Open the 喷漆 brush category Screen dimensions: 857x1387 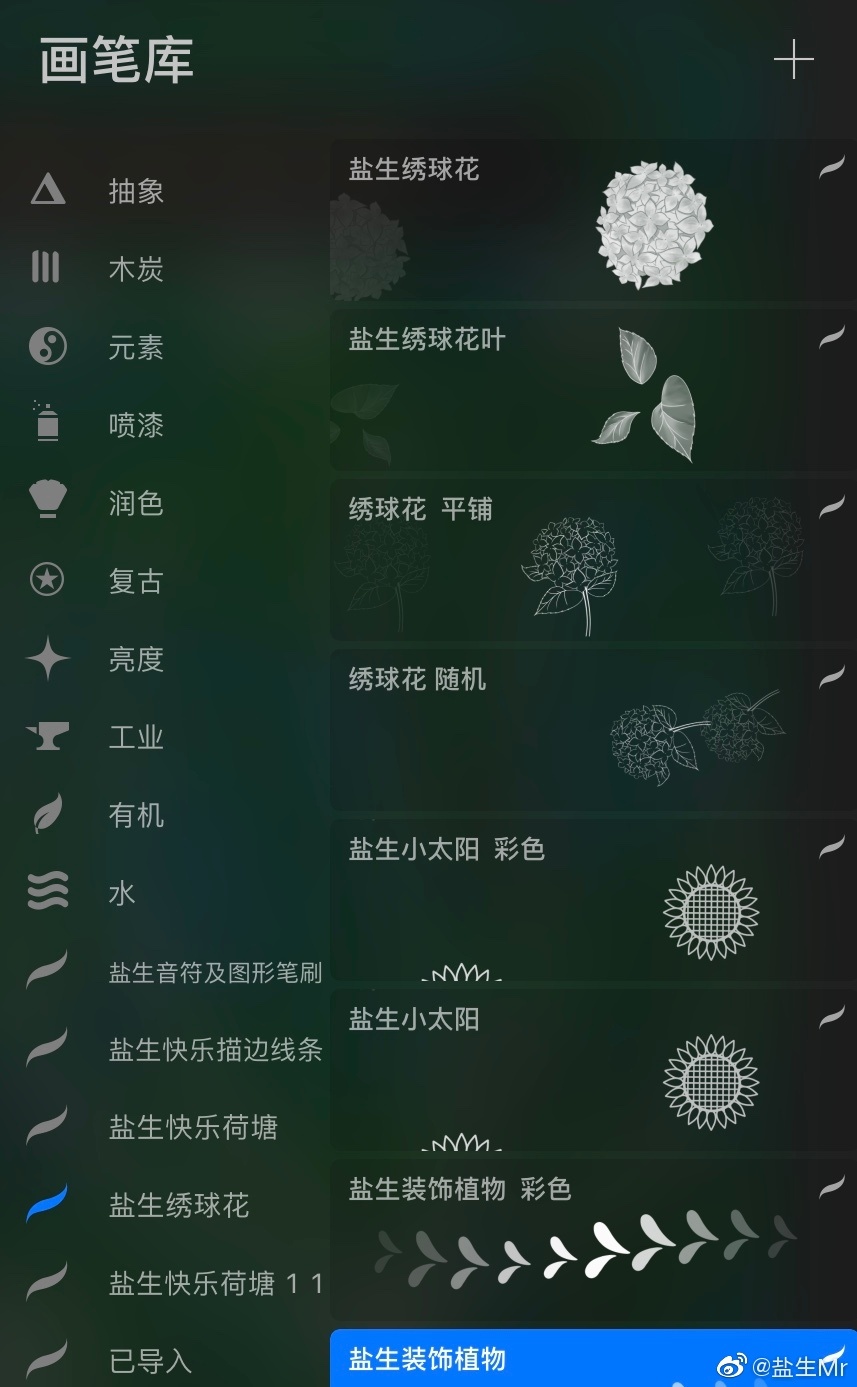pyautogui.click(x=136, y=425)
